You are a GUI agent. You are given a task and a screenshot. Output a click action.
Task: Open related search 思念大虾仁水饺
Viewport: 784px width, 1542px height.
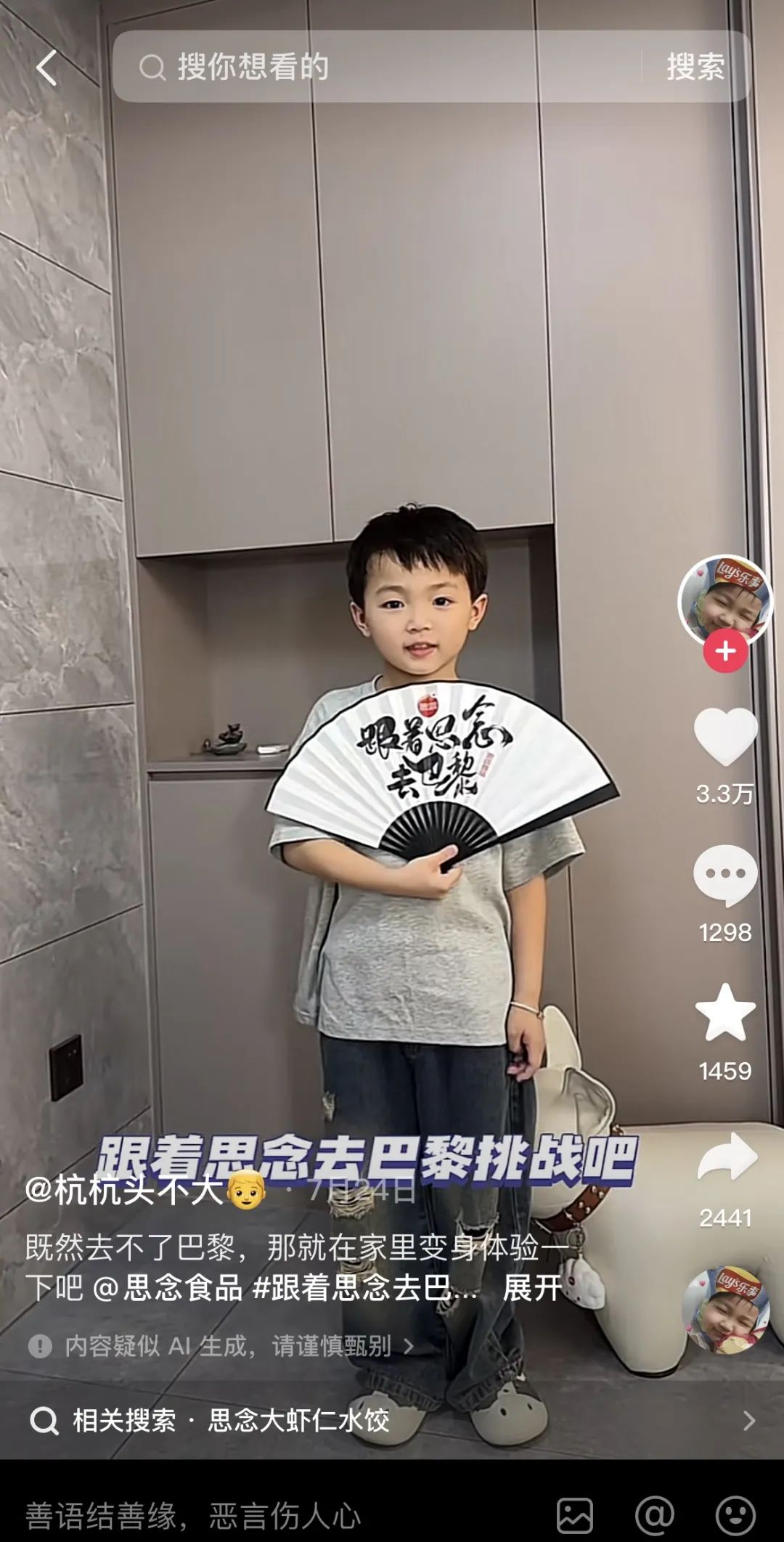click(298, 1420)
